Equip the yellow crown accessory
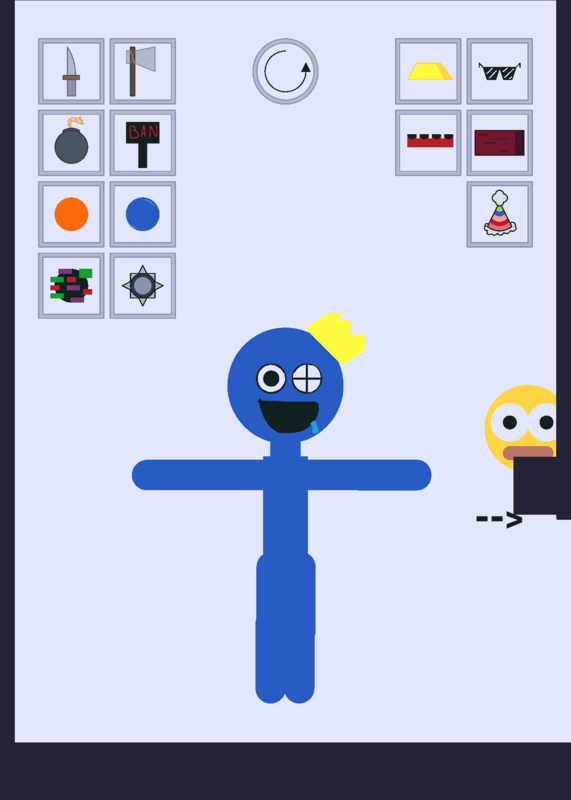This screenshot has width=571, height=800. pyautogui.click(x=428, y=71)
